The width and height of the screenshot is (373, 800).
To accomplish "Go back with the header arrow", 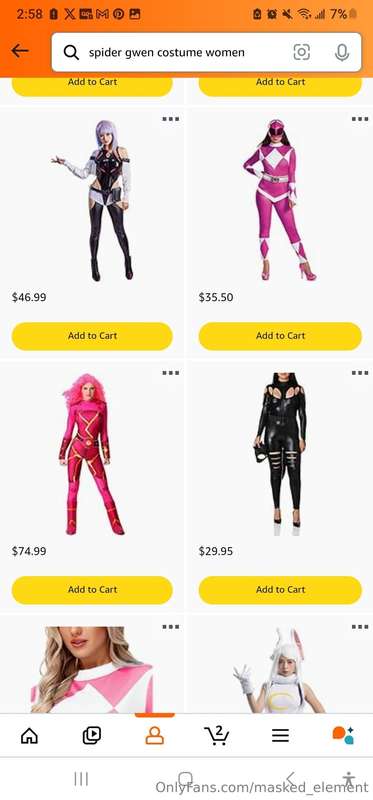I will [x=20, y=51].
